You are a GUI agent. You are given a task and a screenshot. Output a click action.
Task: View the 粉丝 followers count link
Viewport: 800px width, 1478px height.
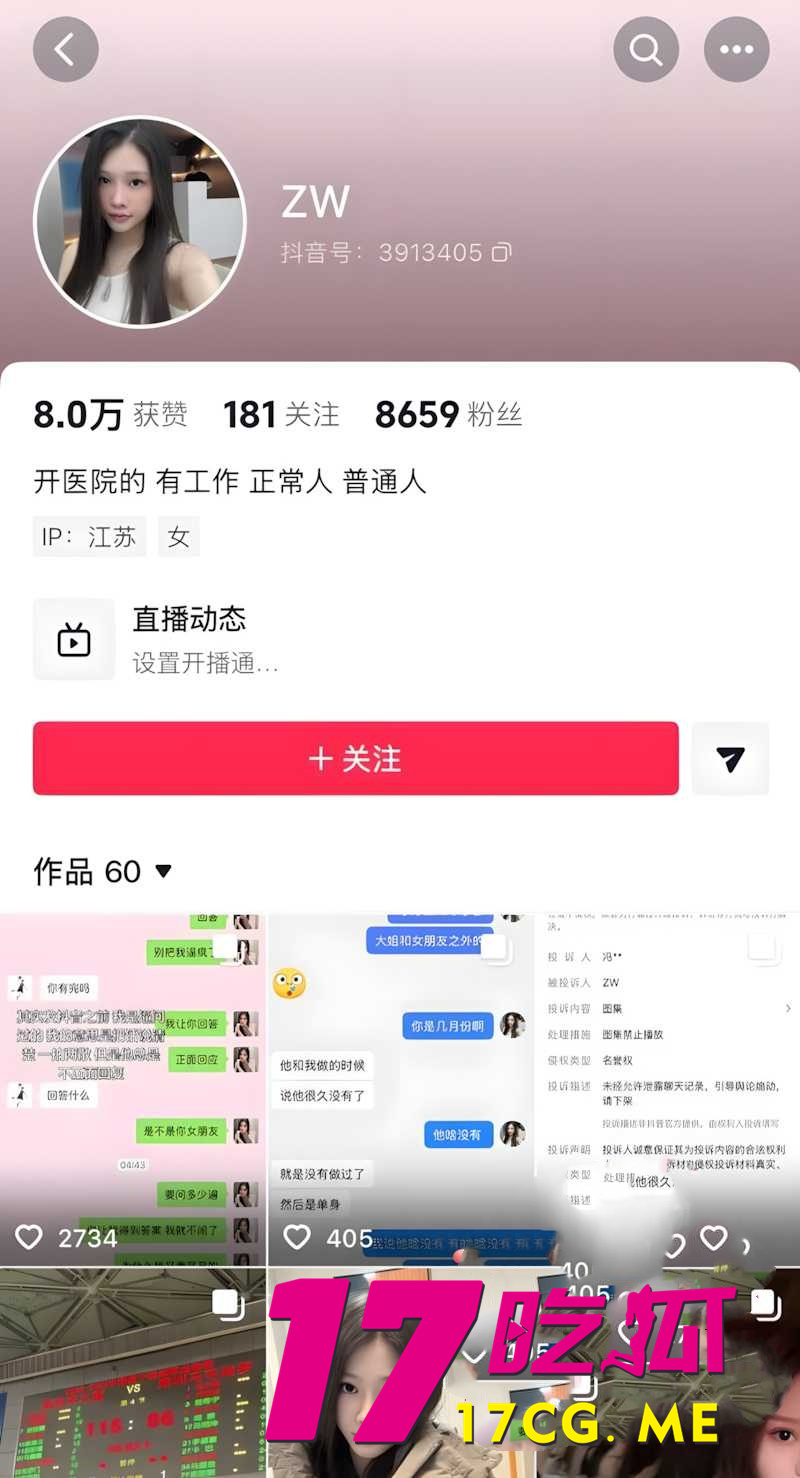click(446, 413)
